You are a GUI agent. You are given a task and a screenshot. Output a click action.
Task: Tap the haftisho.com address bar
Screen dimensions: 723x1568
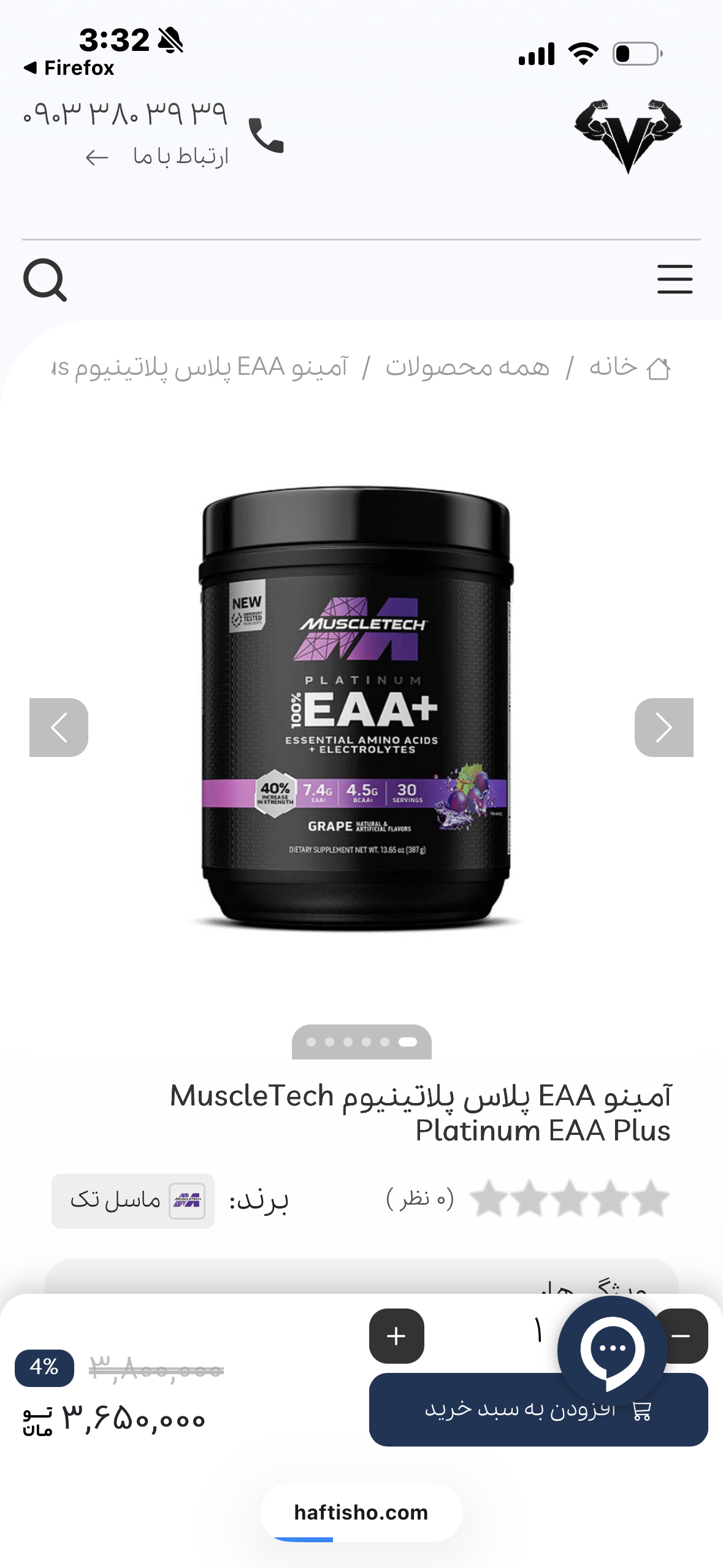[361, 1513]
